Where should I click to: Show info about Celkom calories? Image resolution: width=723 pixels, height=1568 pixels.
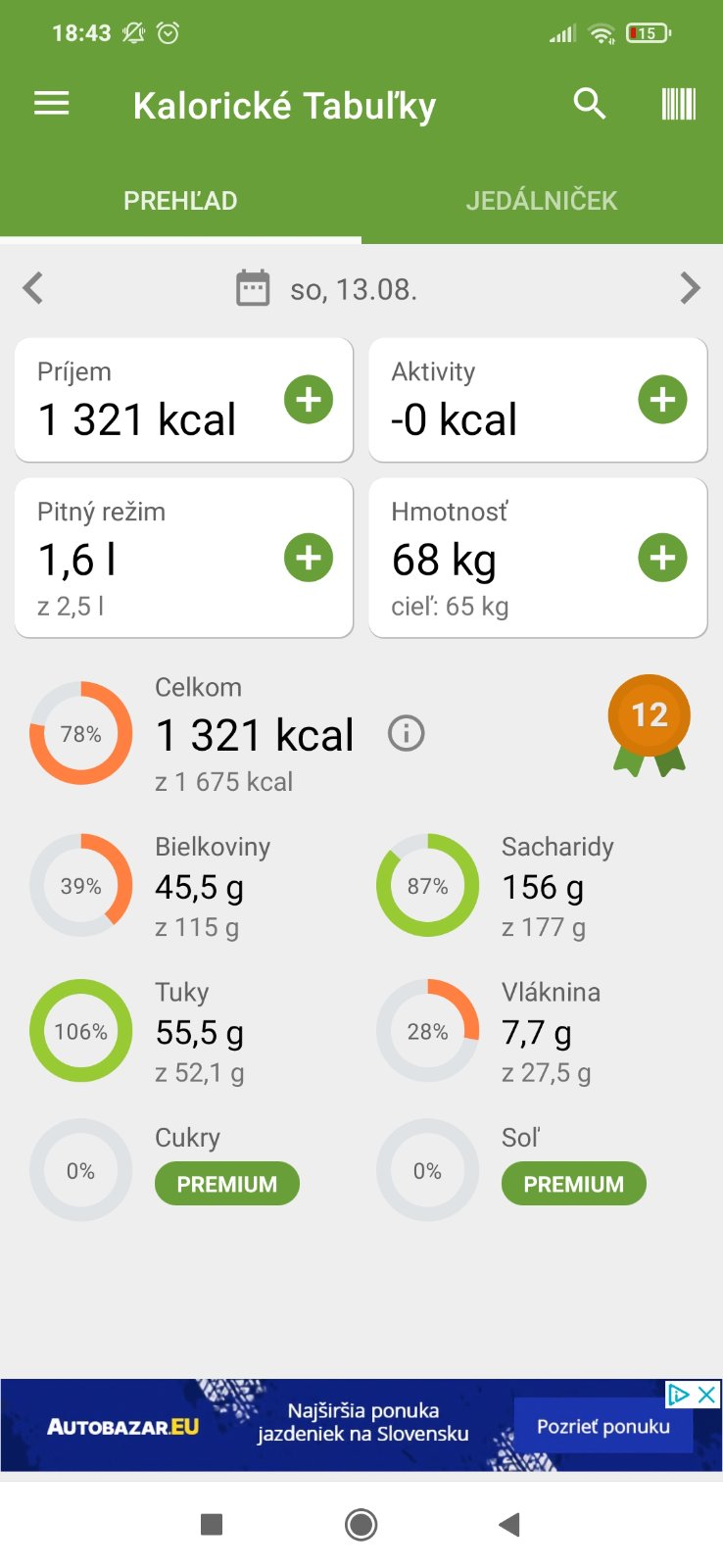pos(407,733)
